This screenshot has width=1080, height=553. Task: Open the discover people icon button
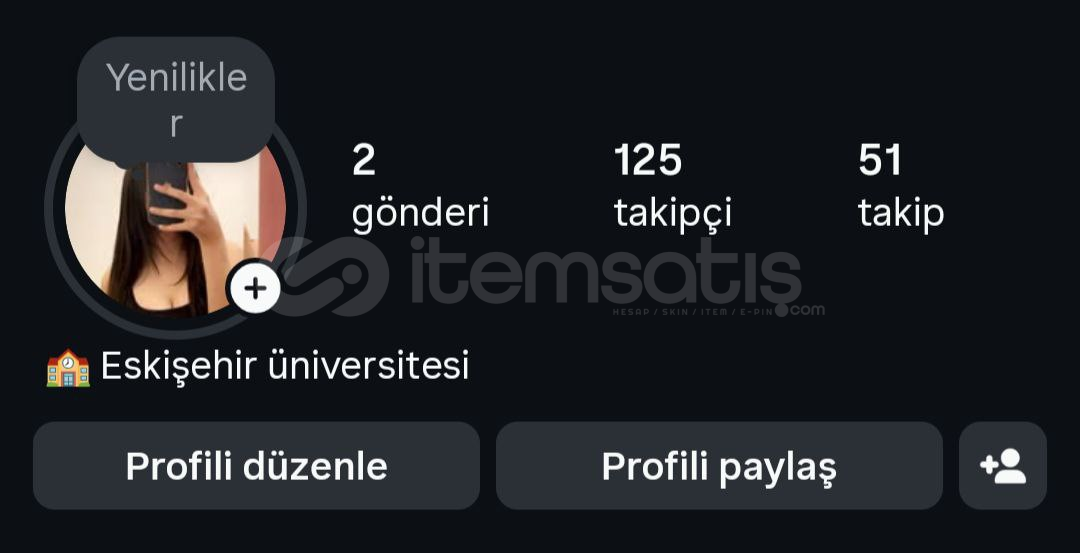[1002, 466]
